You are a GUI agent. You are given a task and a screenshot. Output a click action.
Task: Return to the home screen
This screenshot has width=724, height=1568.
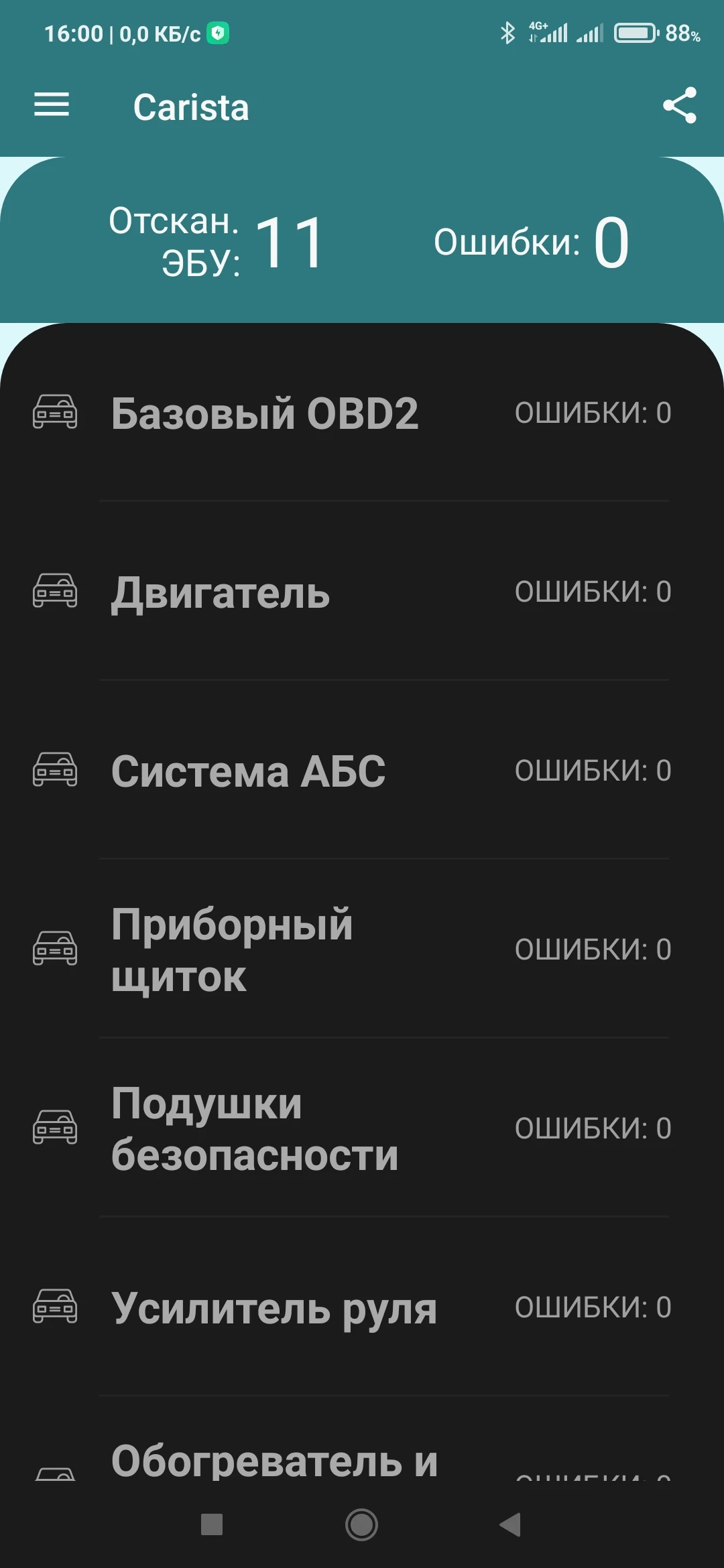point(361,1524)
